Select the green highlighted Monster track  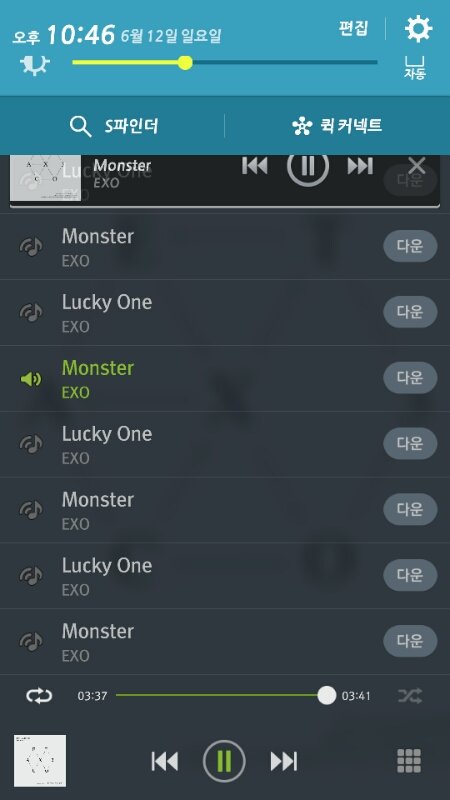click(225, 379)
